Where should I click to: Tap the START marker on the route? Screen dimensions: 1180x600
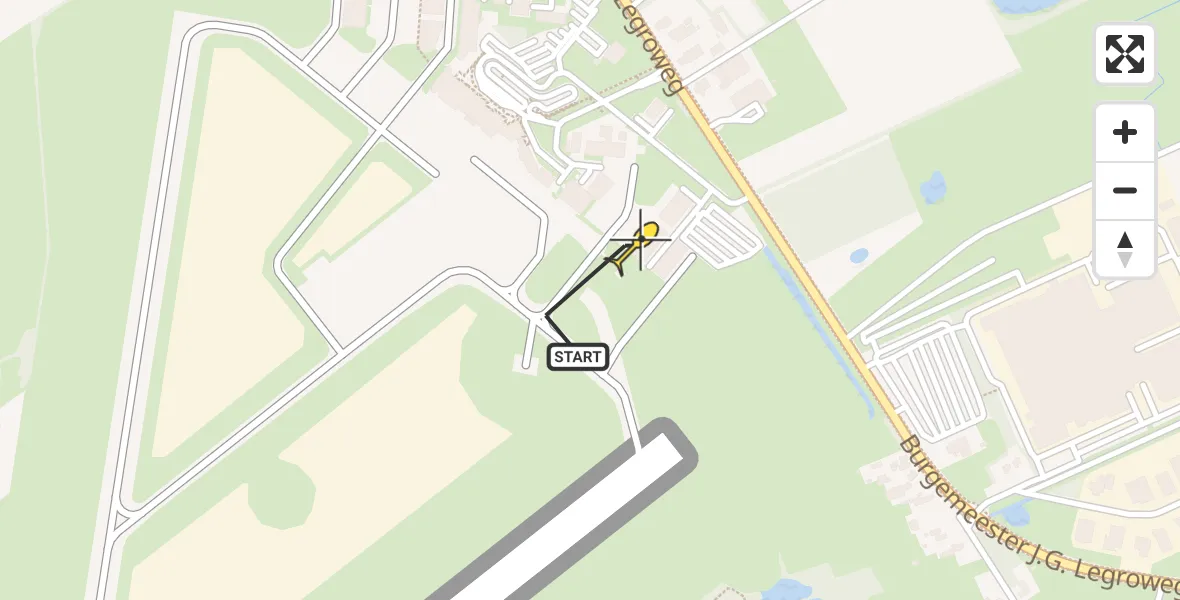(x=578, y=356)
